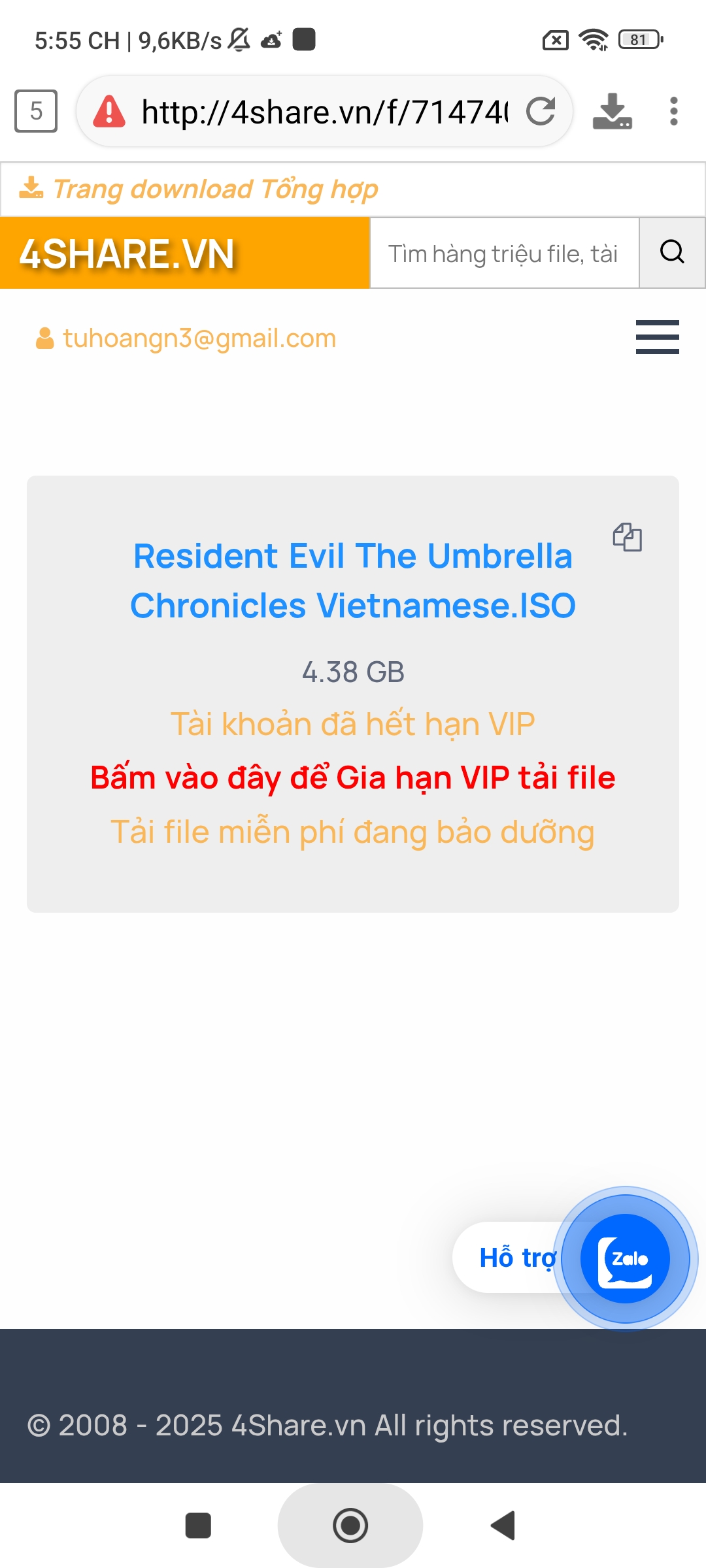The width and height of the screenshot is (706, 1568).
Task: Open the browser three-dot menu
Action: [673, 111]
